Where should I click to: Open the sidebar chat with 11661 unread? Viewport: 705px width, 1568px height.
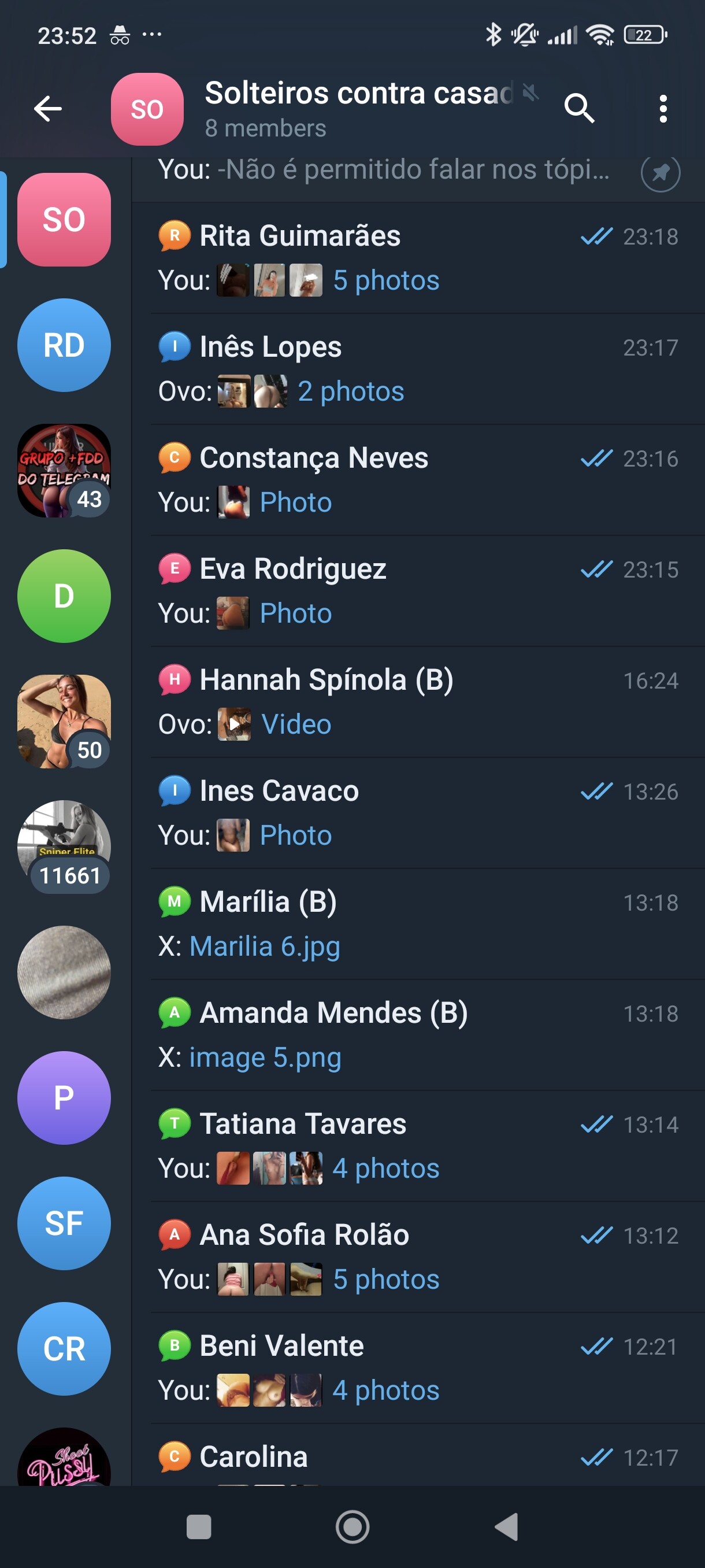pos(64,846)
